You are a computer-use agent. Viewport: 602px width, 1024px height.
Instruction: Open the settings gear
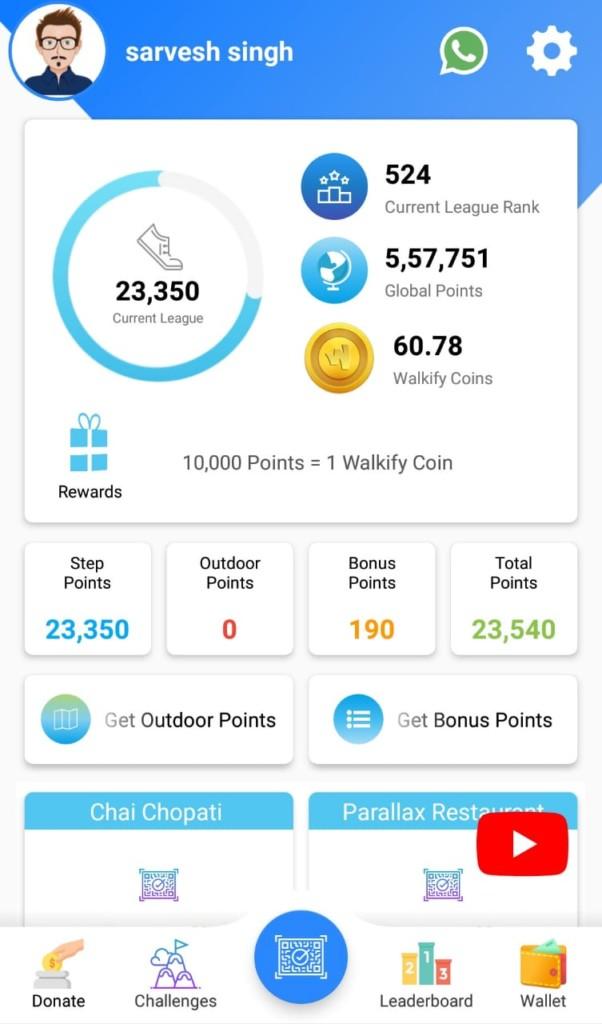[551, 51]
